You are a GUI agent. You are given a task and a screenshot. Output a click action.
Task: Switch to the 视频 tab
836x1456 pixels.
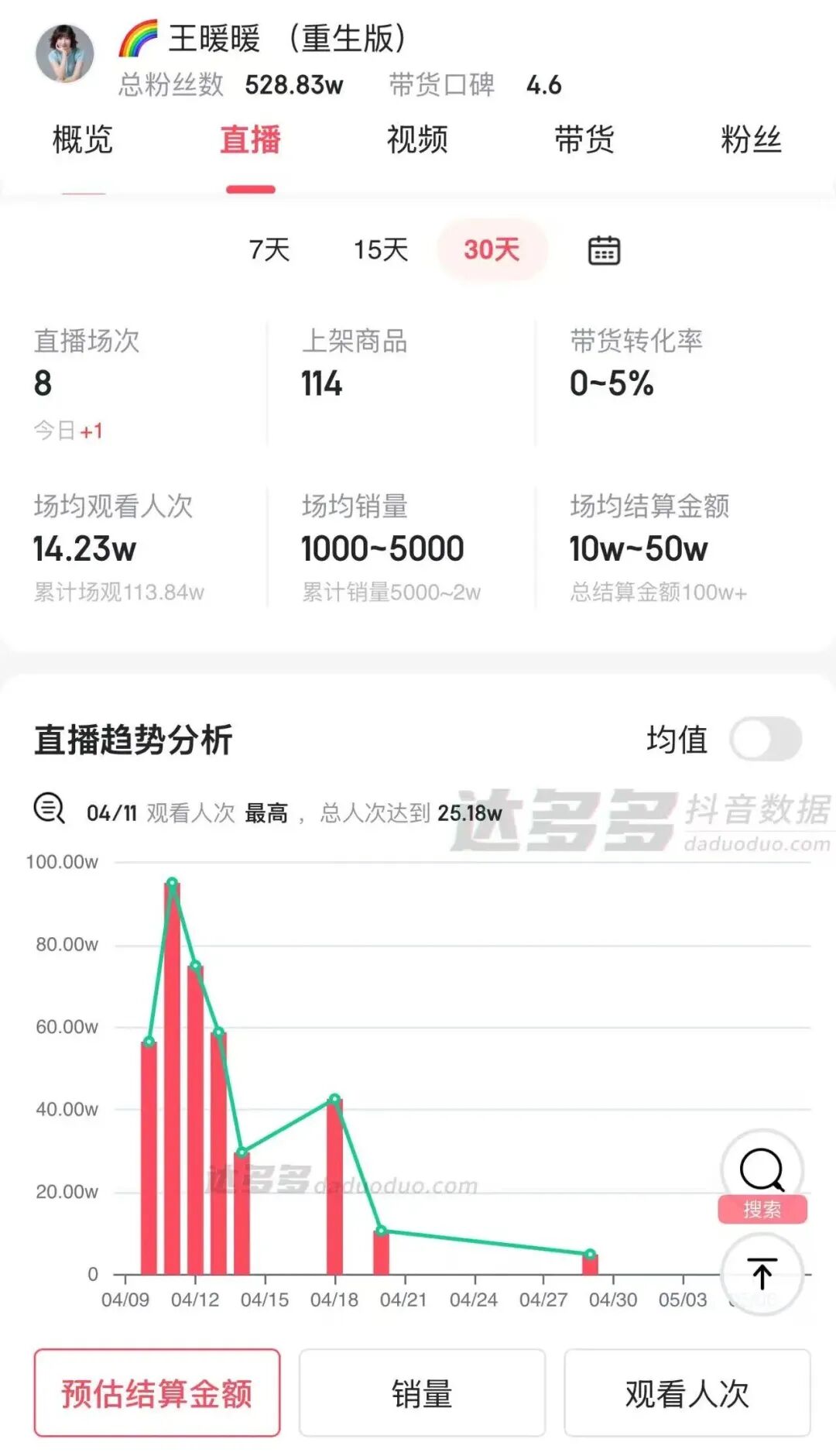coord(417,140)
